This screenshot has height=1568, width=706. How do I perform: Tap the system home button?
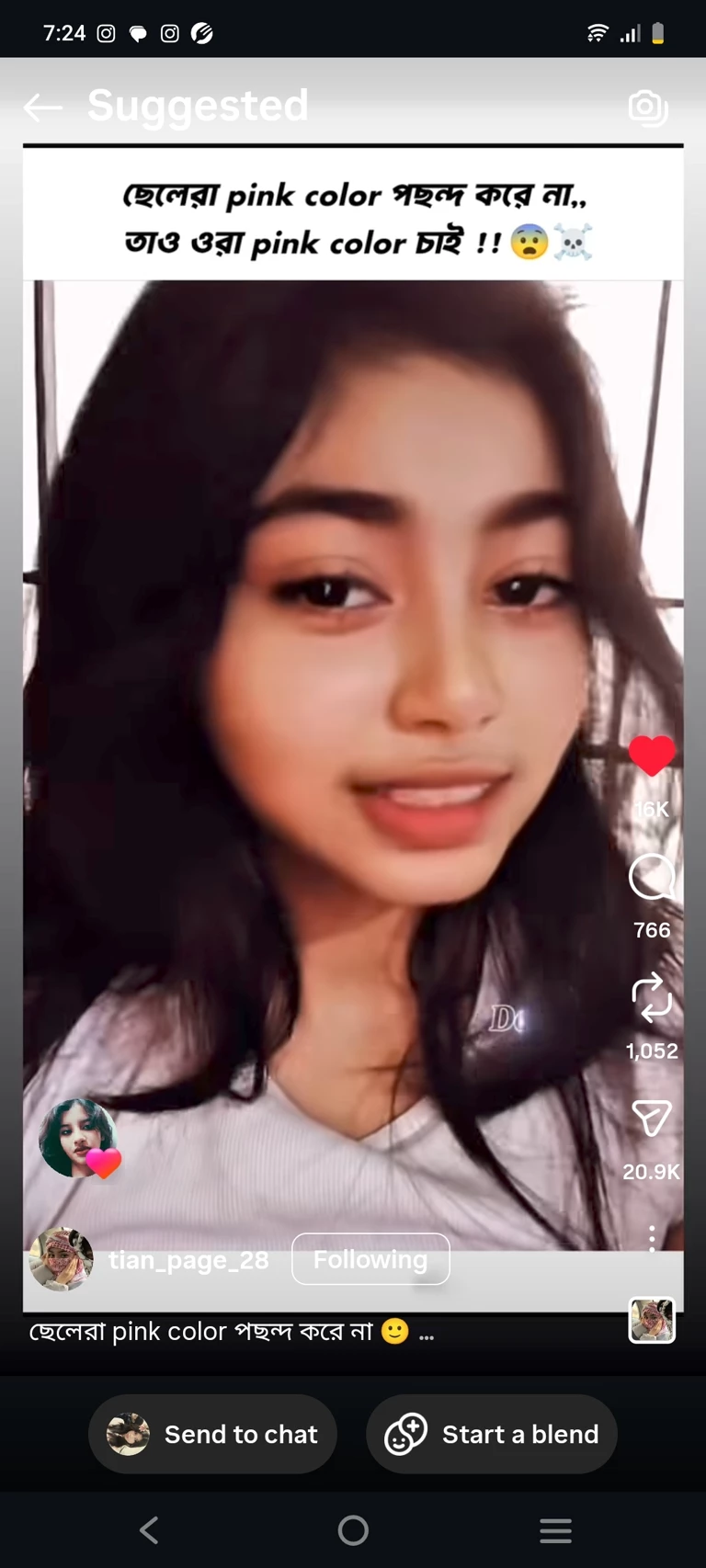pos(353,1530)
